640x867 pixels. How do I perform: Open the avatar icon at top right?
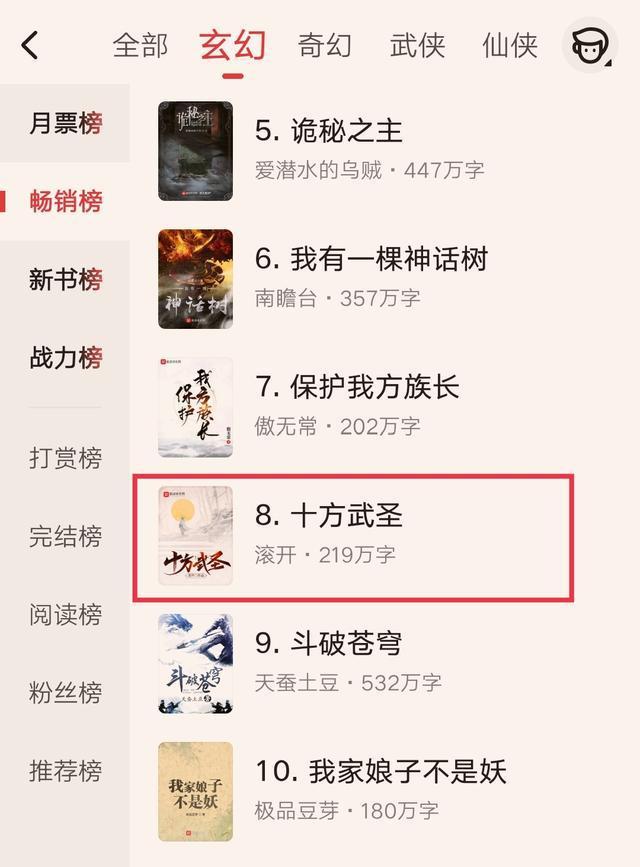pyautogui.click(x=590, y=45)
